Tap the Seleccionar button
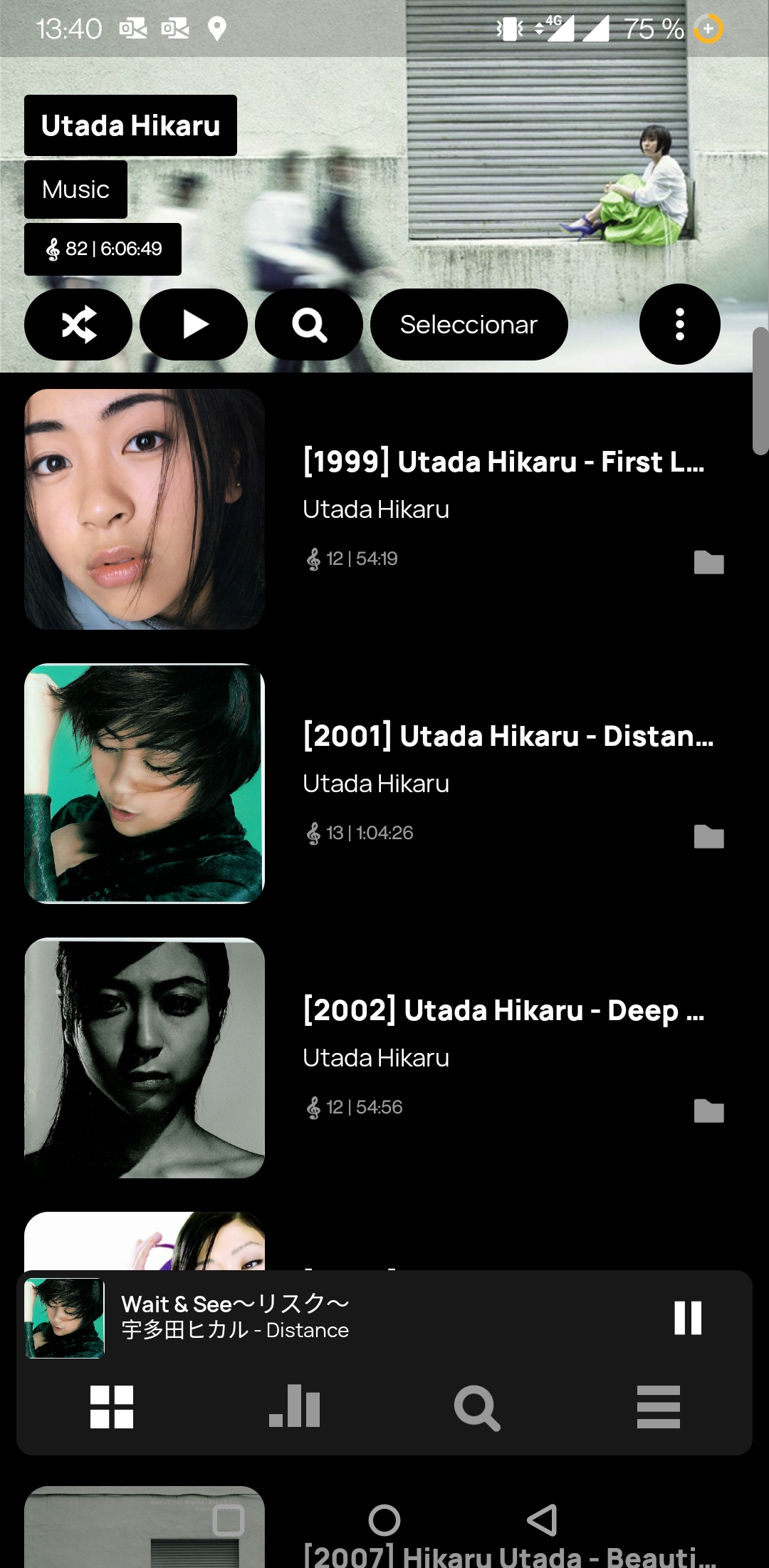Screen dimensions: 769x1568 click(469, 325)
